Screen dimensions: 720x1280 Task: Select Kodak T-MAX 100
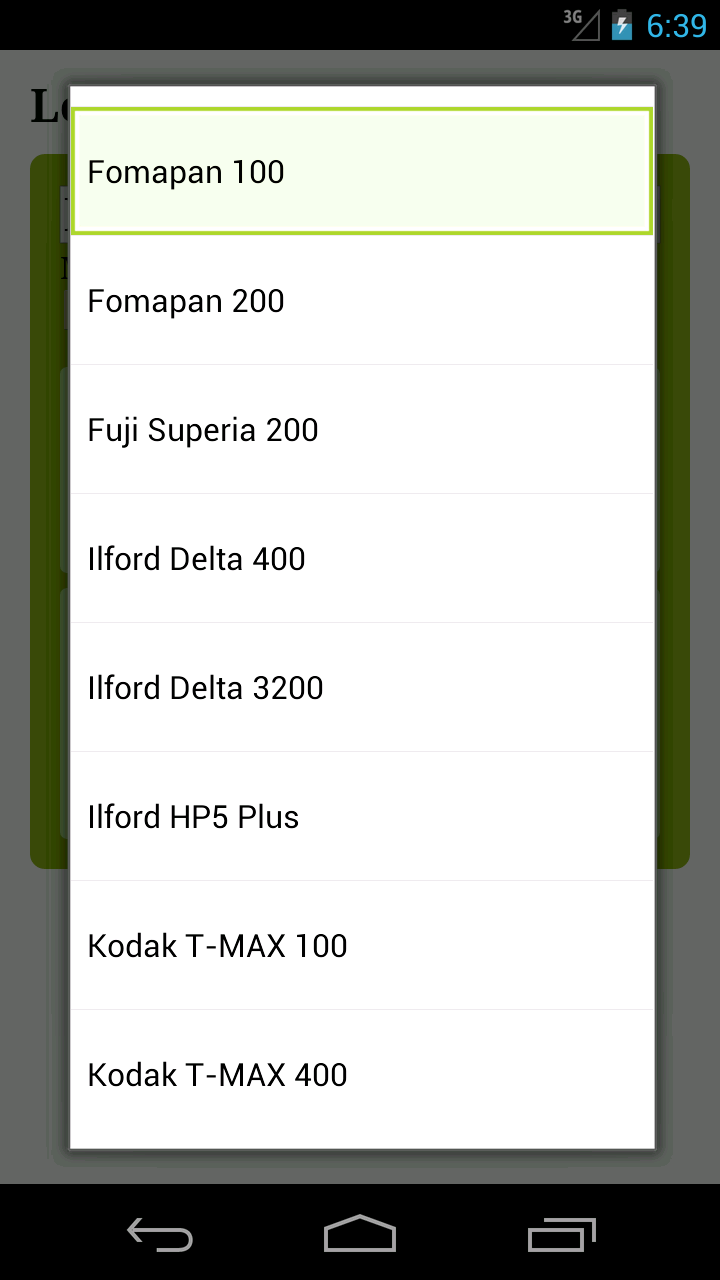(x=362, y=946)
